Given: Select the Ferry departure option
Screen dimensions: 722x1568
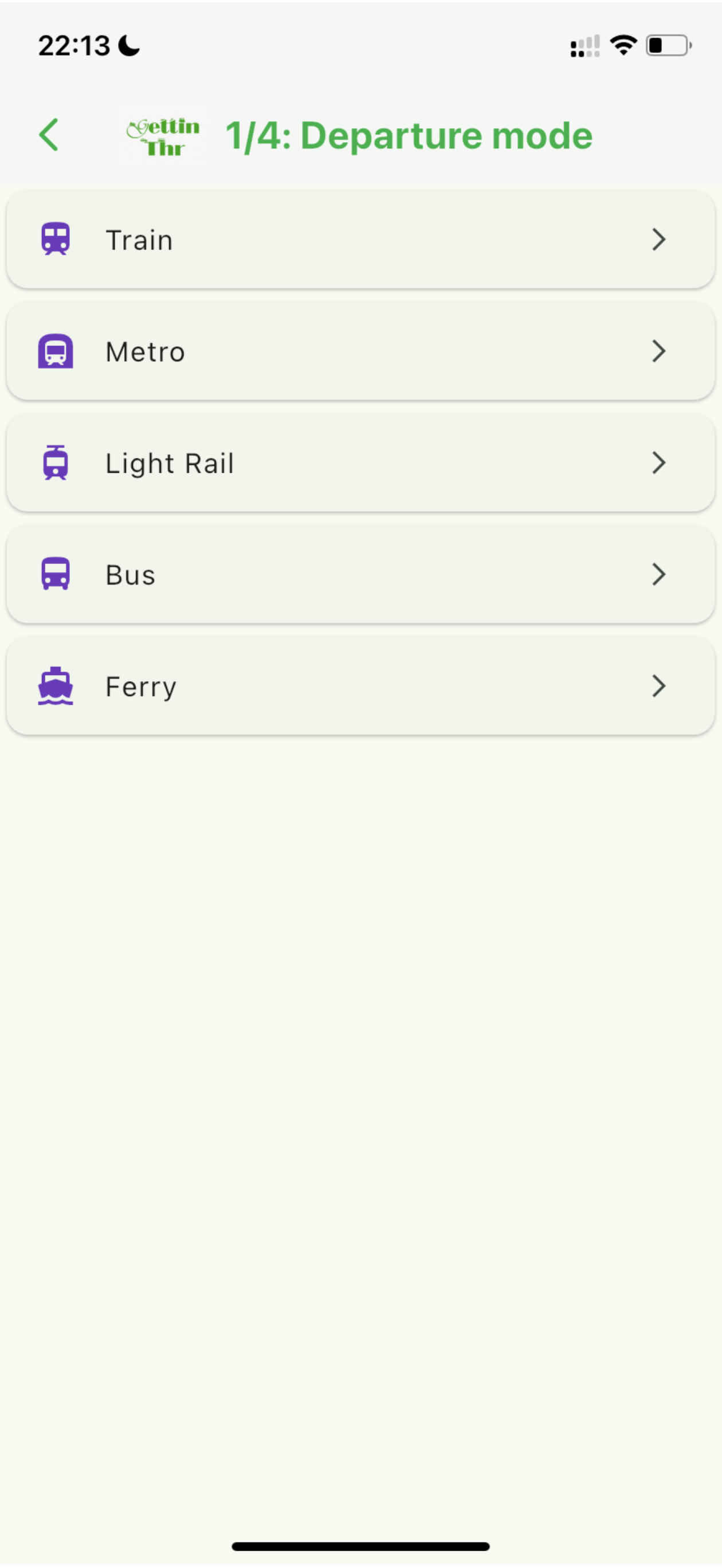Looking at the screenshot, I should point(360,686).
